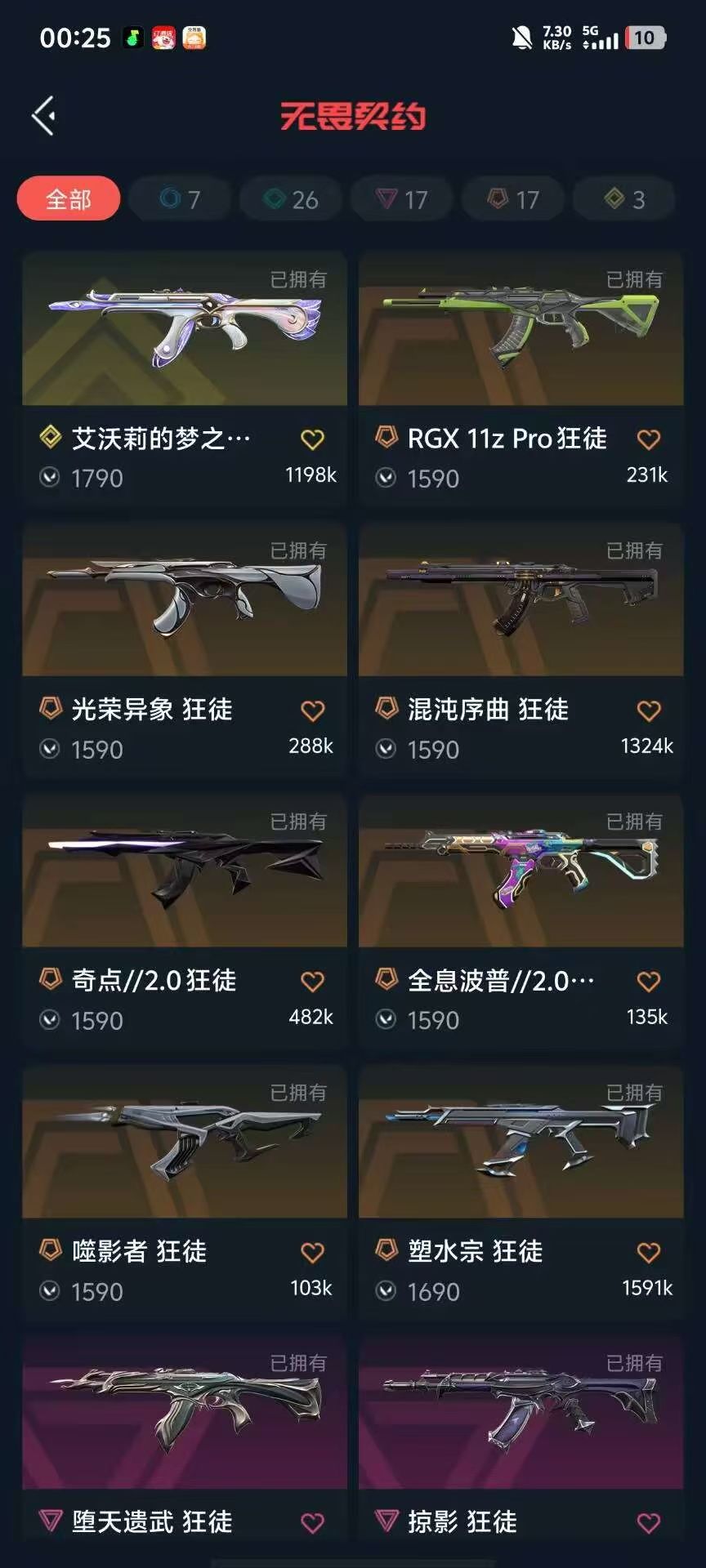This screenshot has height=1568, width=706.
Task: Favorite the 光荣异象 狂徒 skin
Action: coord(312,710)
